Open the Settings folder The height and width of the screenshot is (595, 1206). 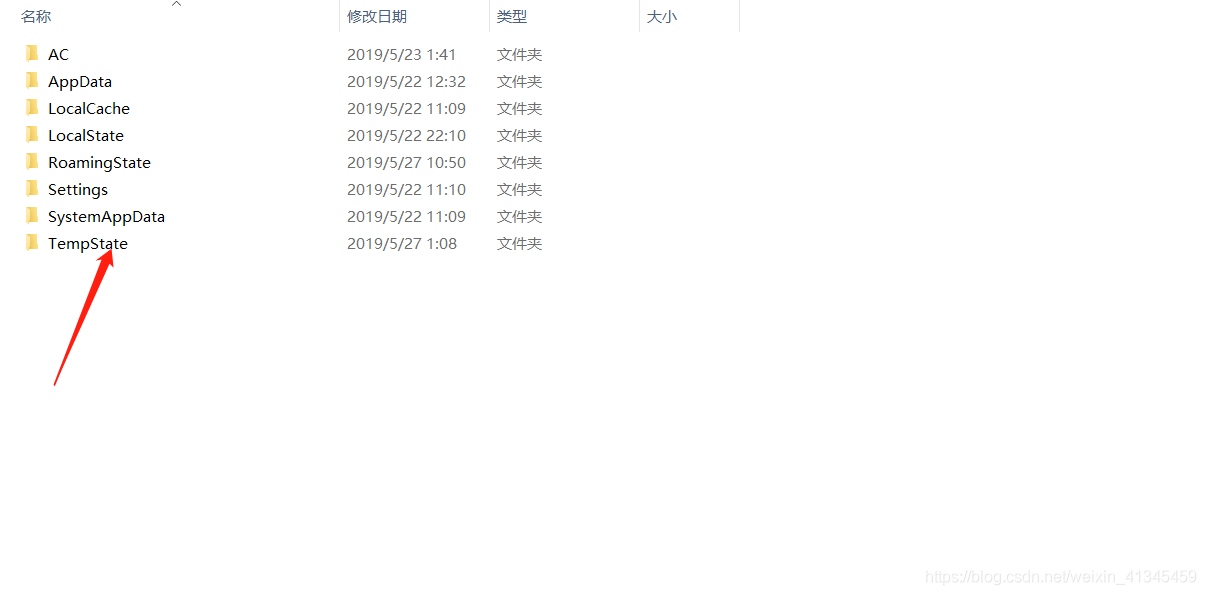[x=77, y=190]
